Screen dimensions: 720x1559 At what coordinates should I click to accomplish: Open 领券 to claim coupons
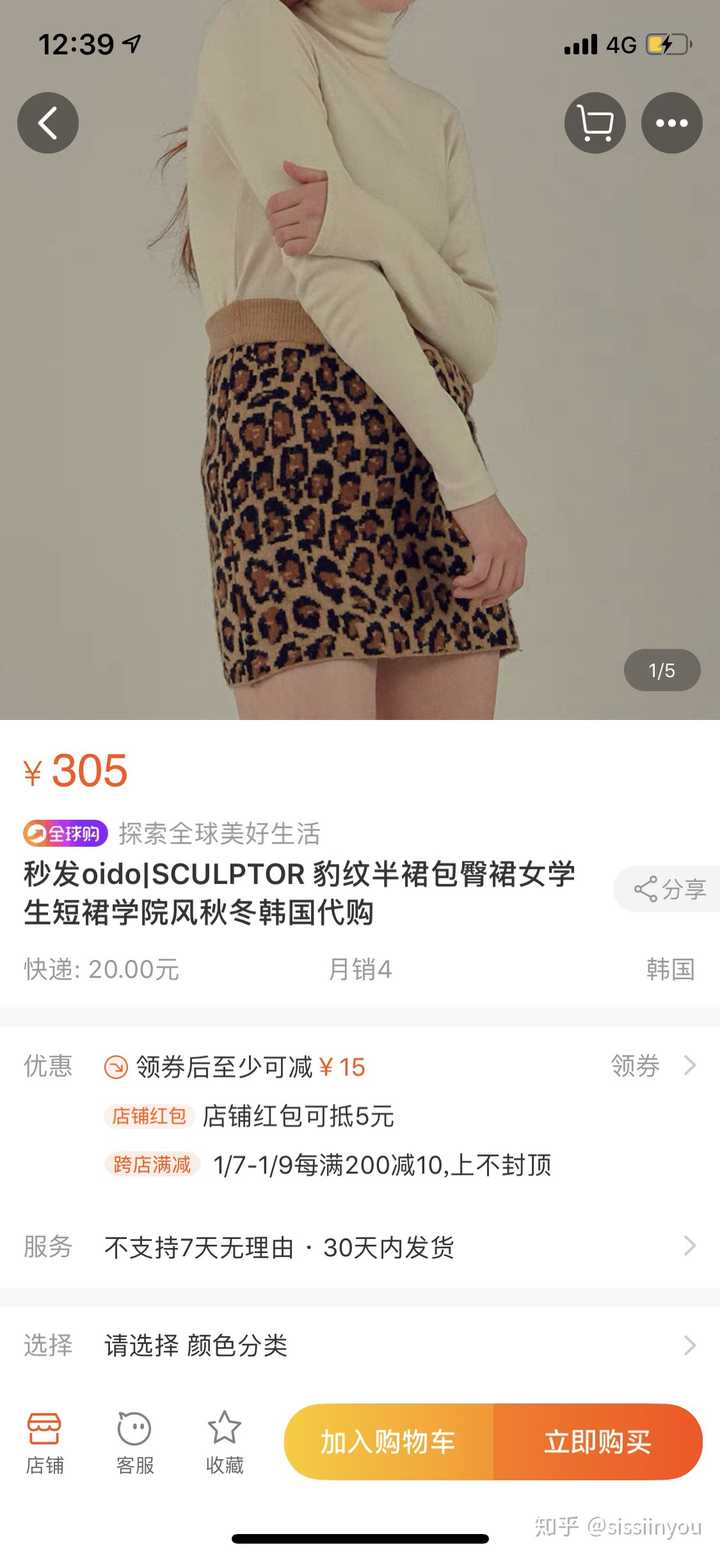pyautogui.click(x=652, y=1066)
